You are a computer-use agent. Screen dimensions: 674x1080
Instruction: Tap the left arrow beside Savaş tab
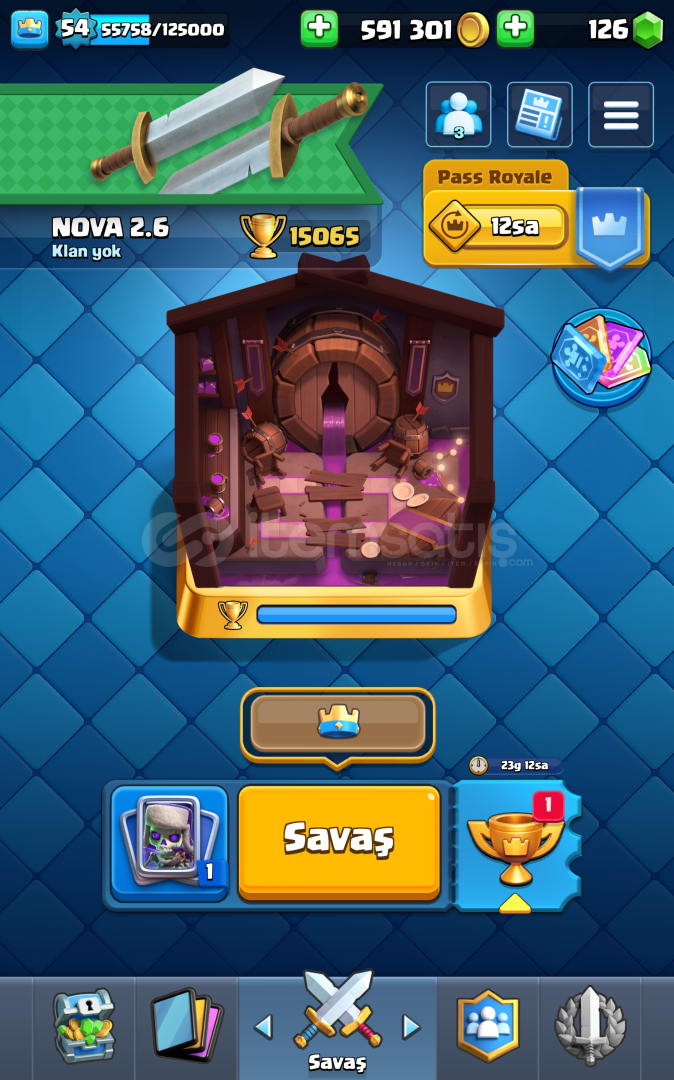click(x=263, y=1027)
